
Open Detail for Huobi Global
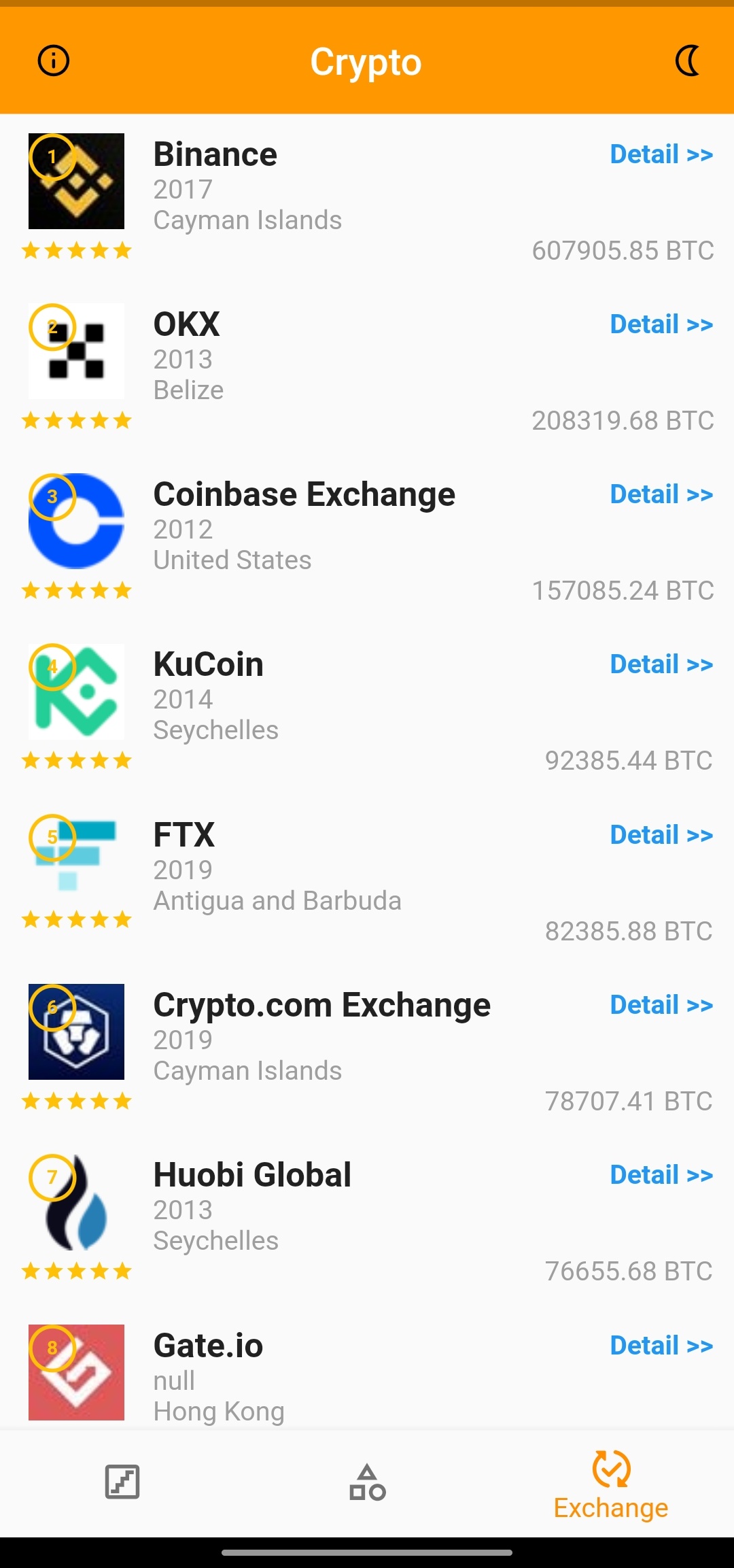click(661, 1175)
